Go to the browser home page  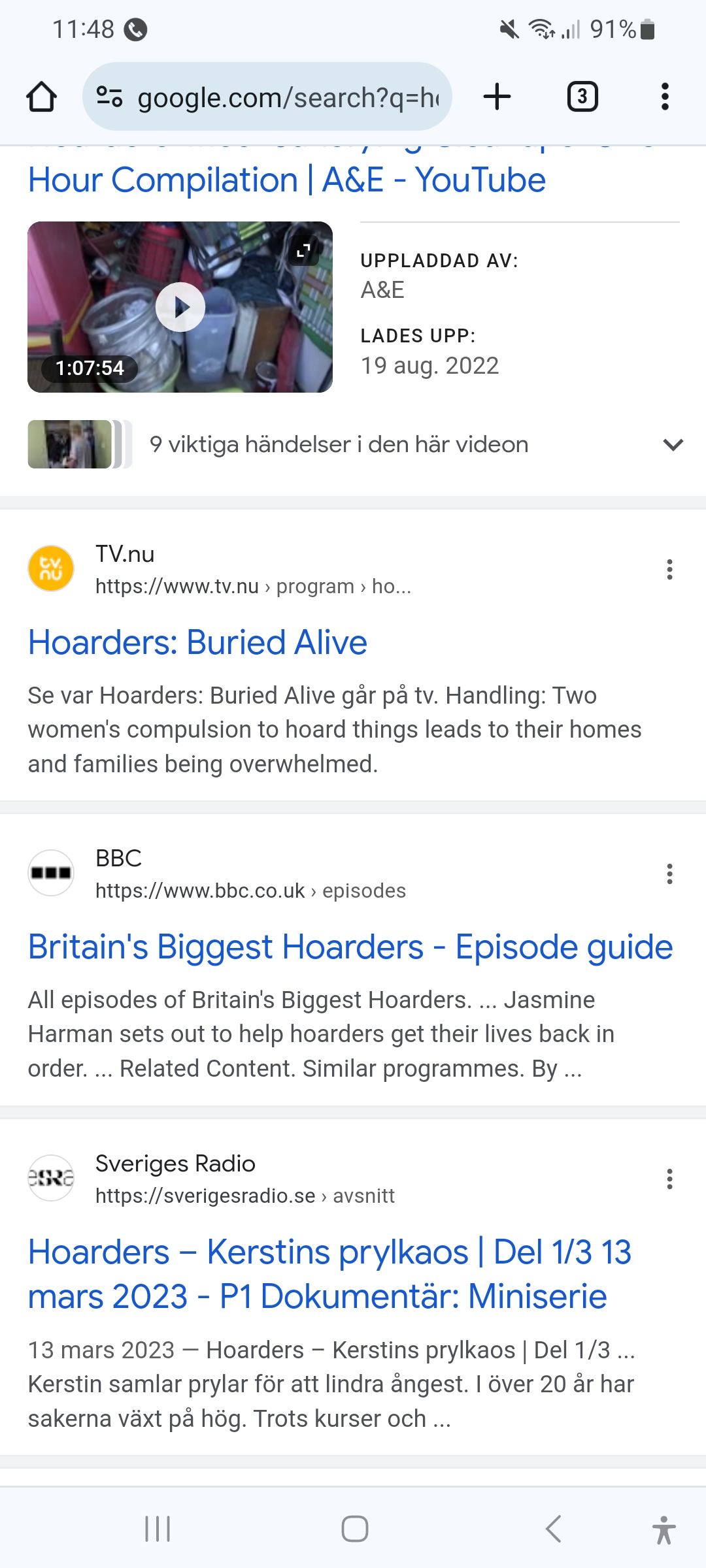[x=41, y=97]
